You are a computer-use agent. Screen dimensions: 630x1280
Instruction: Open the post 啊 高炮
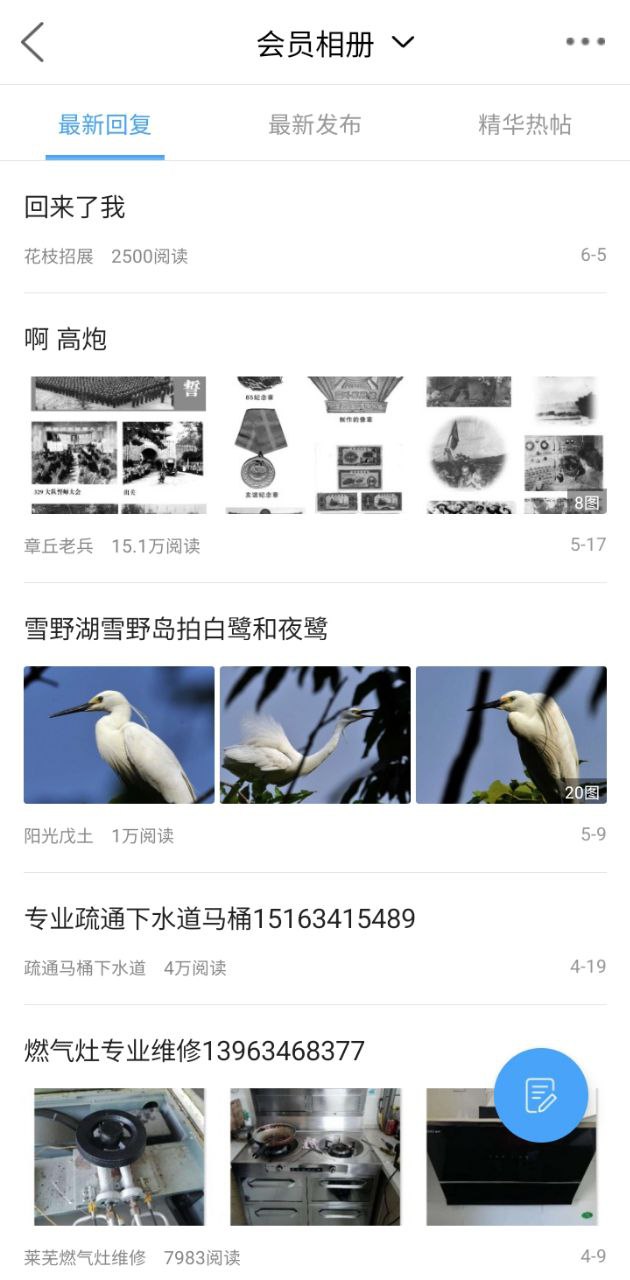point(66,340)
